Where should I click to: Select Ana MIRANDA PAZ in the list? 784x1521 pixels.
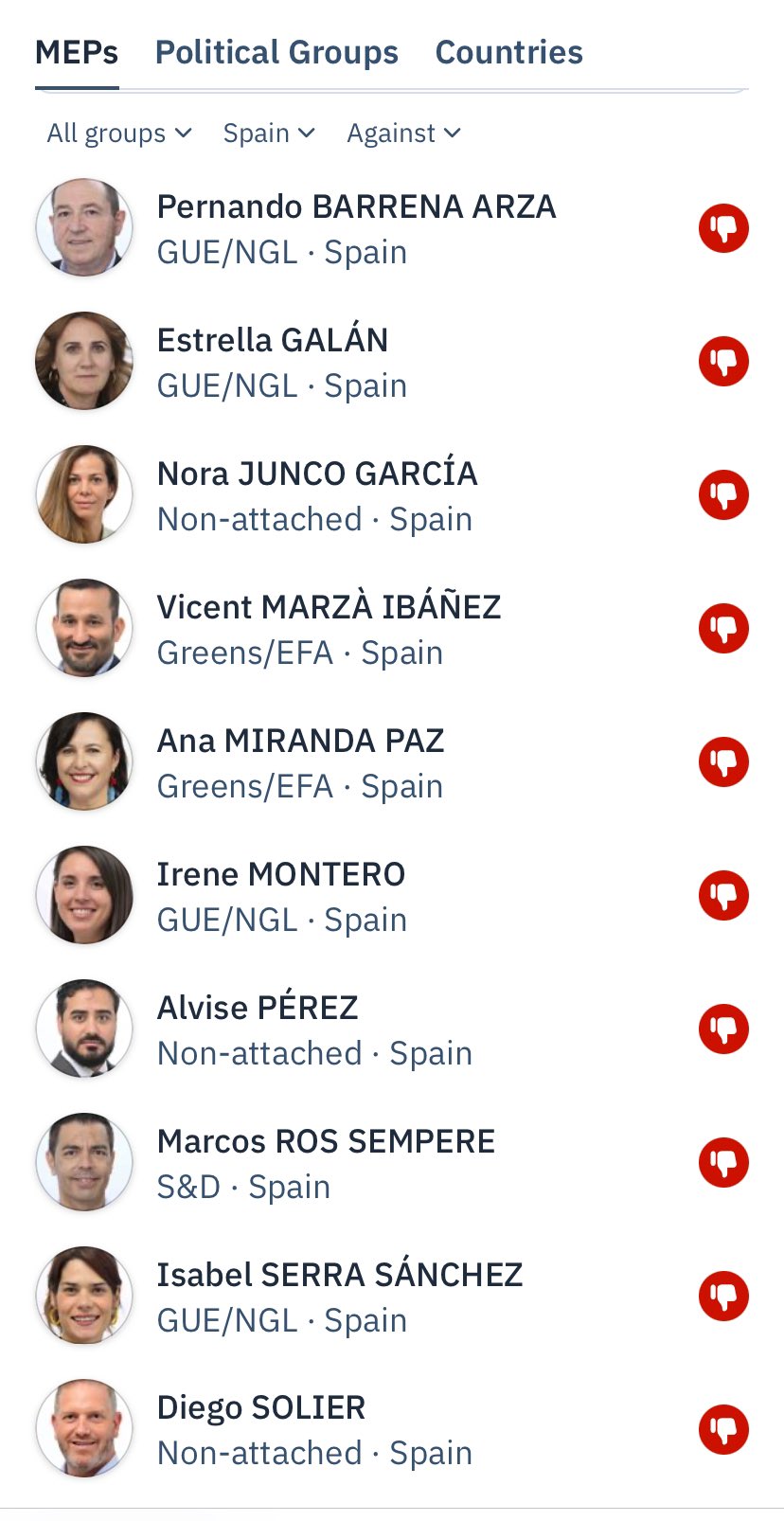pos(392,762)
